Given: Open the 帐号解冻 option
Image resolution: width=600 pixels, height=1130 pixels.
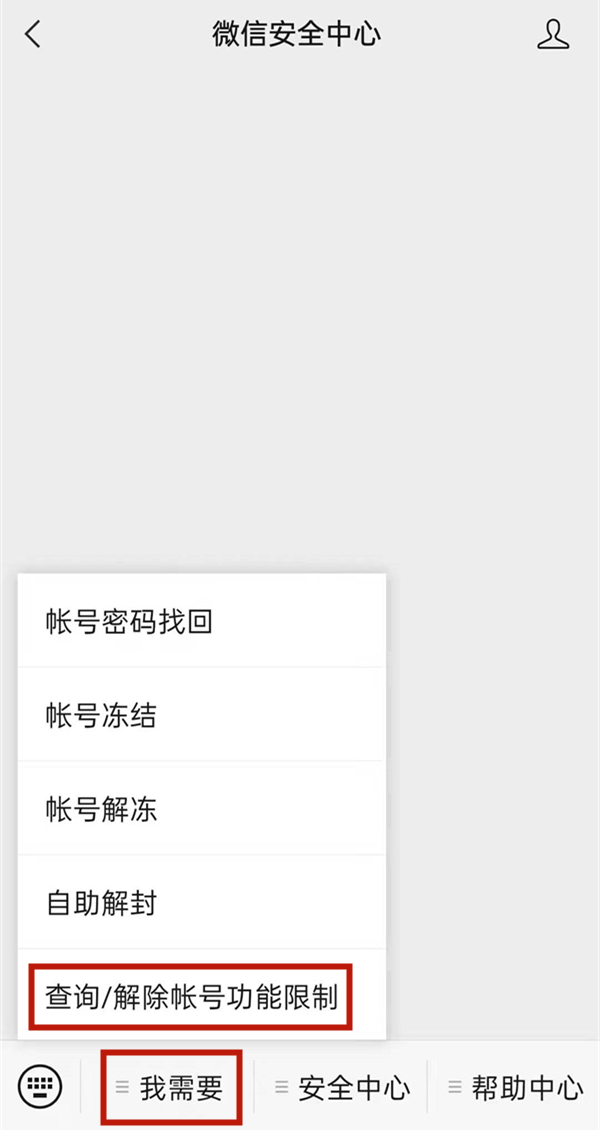Looking at the screenshot, I should point(201,810).
